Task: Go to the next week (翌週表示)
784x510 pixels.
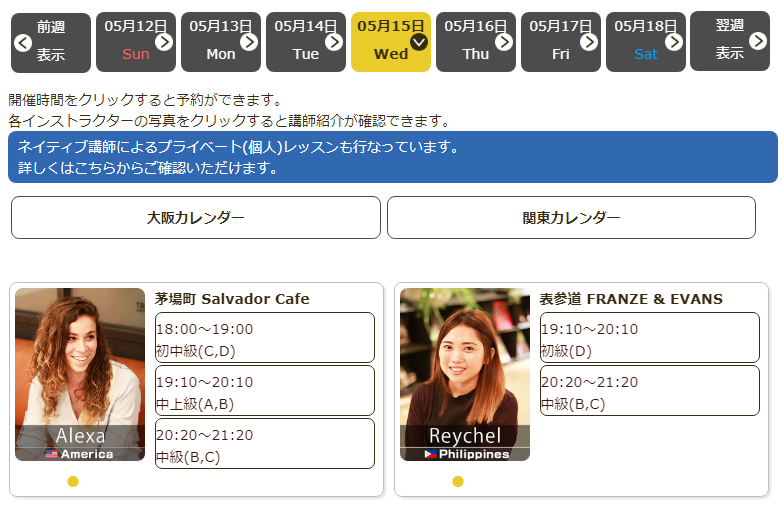Action: (x=730, y=42)
